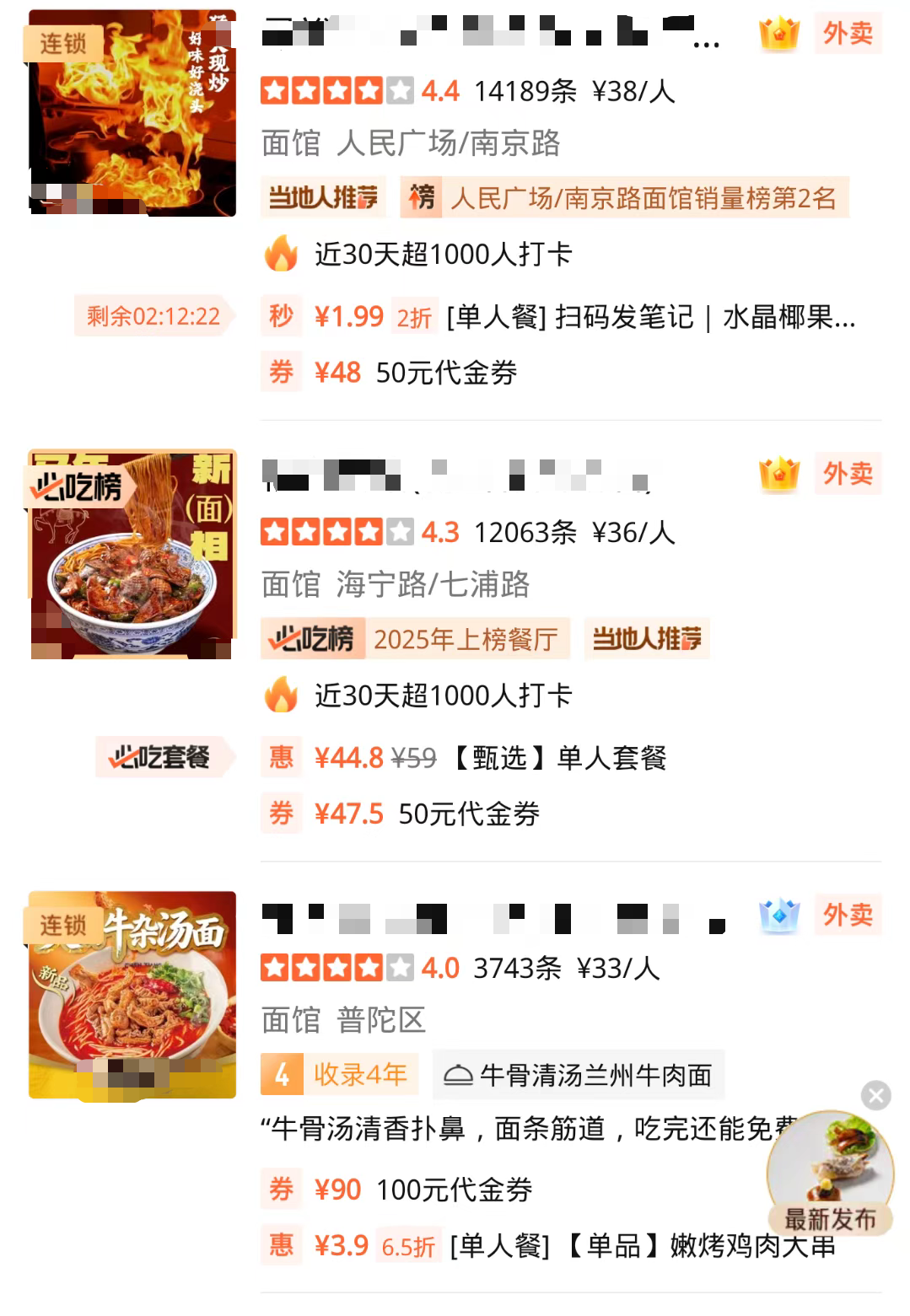The height and width of the screenshot is (1316, 910).
Task: Open the 人民广场/南京路面馆销量榜第2名 ranking tag
Action: pyautogui.click(x=625, y=198)
